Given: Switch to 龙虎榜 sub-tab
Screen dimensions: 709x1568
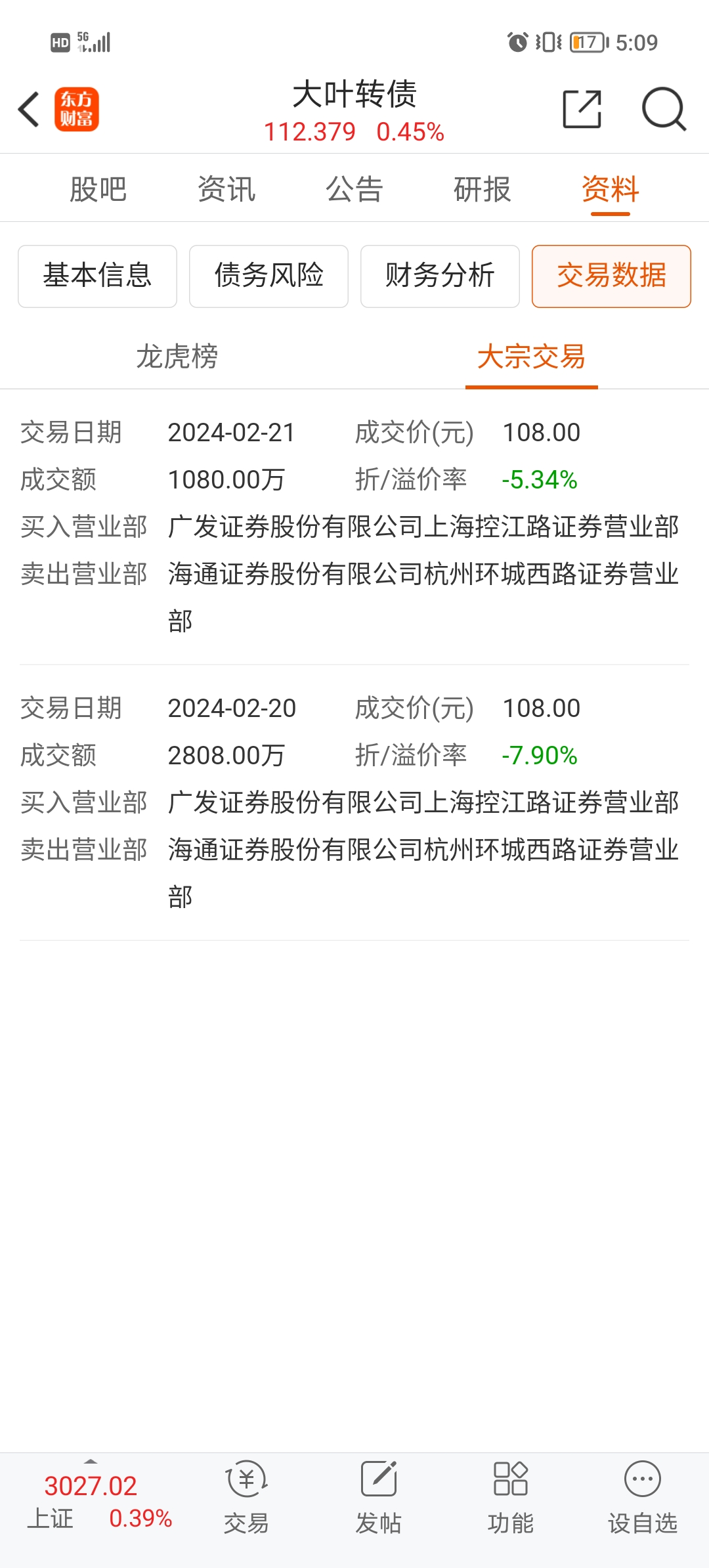Looking at the screenshot, I should click(177, 357).
